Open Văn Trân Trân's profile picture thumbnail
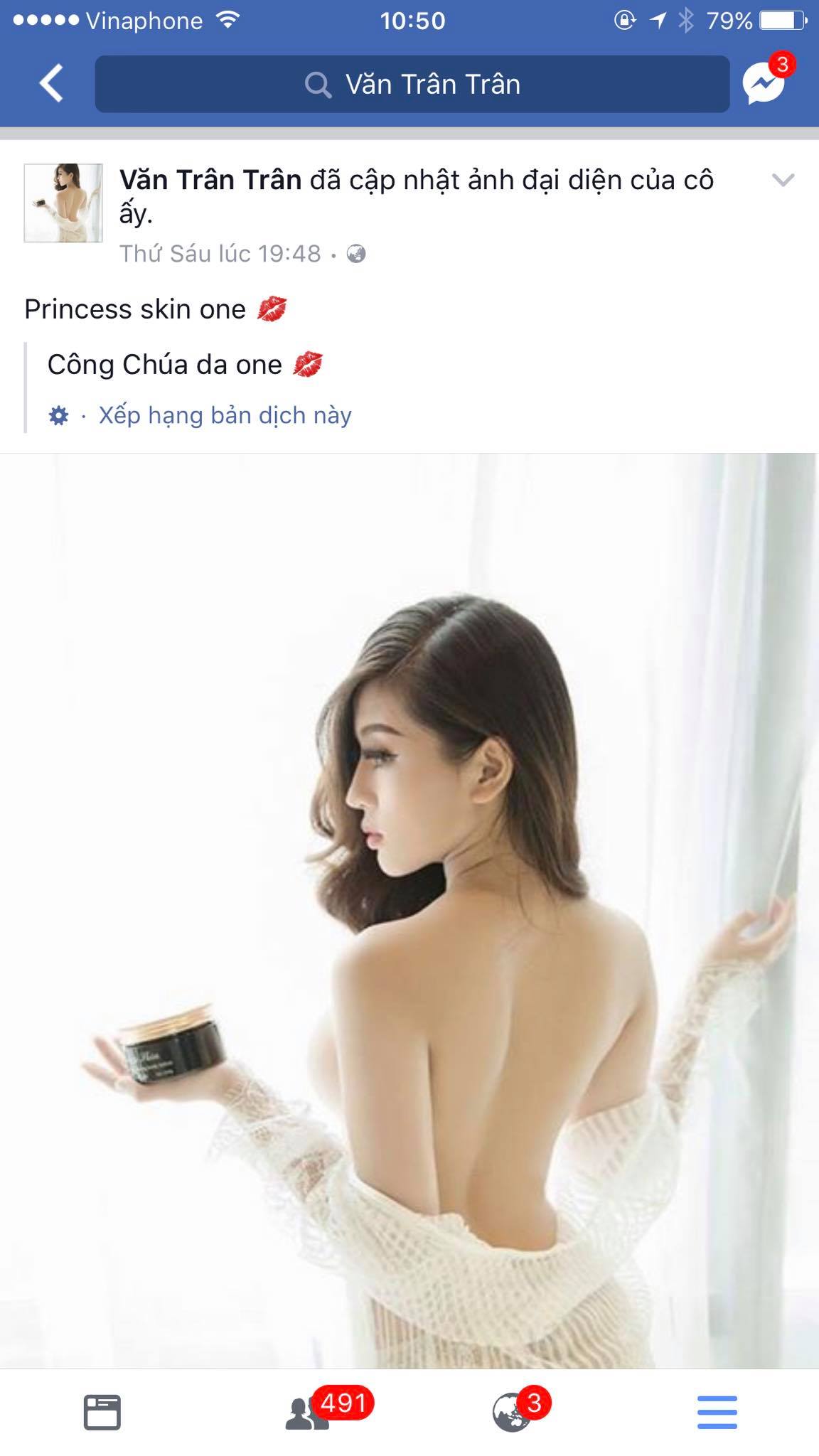This screenshot has width=819, height=1456. [63, 203]
